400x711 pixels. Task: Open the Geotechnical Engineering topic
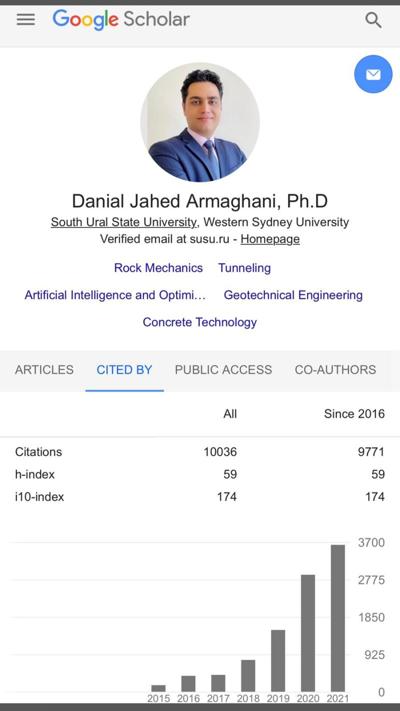click(293, 295)
